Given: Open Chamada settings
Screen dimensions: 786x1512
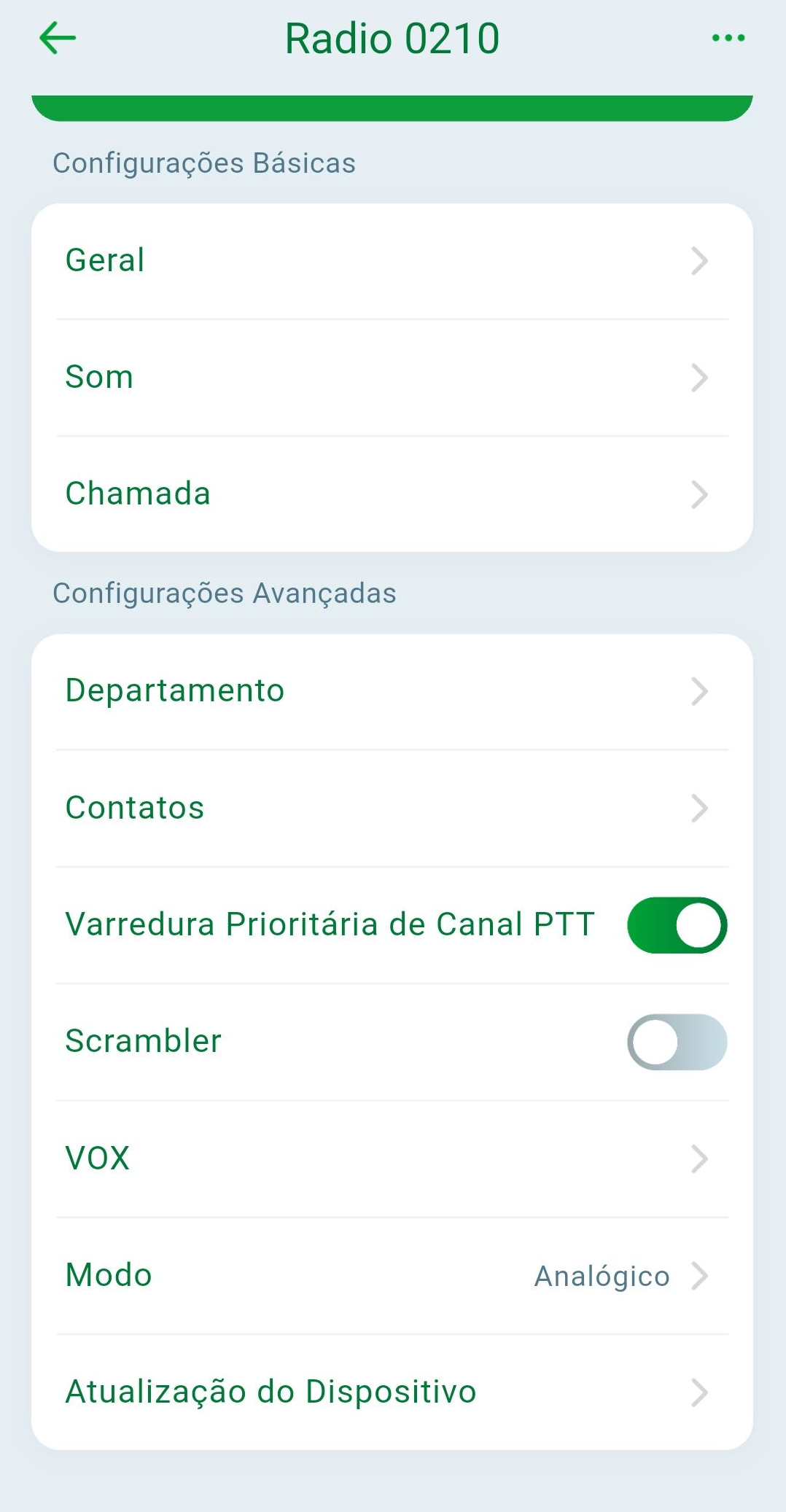Looking at the screenshot, I should [x=392, y=494].
